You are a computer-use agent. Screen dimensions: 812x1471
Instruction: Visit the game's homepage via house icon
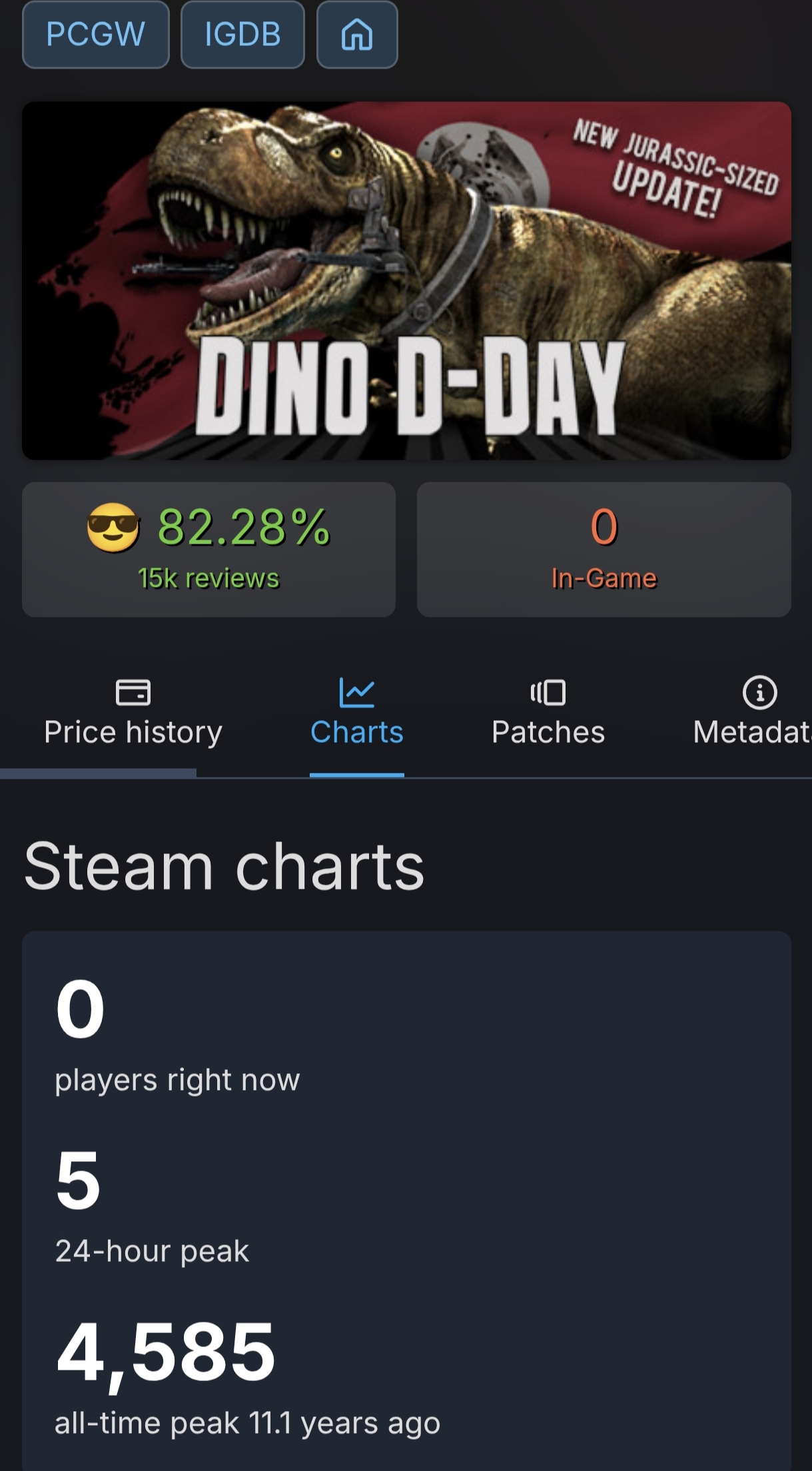point(357,35)
